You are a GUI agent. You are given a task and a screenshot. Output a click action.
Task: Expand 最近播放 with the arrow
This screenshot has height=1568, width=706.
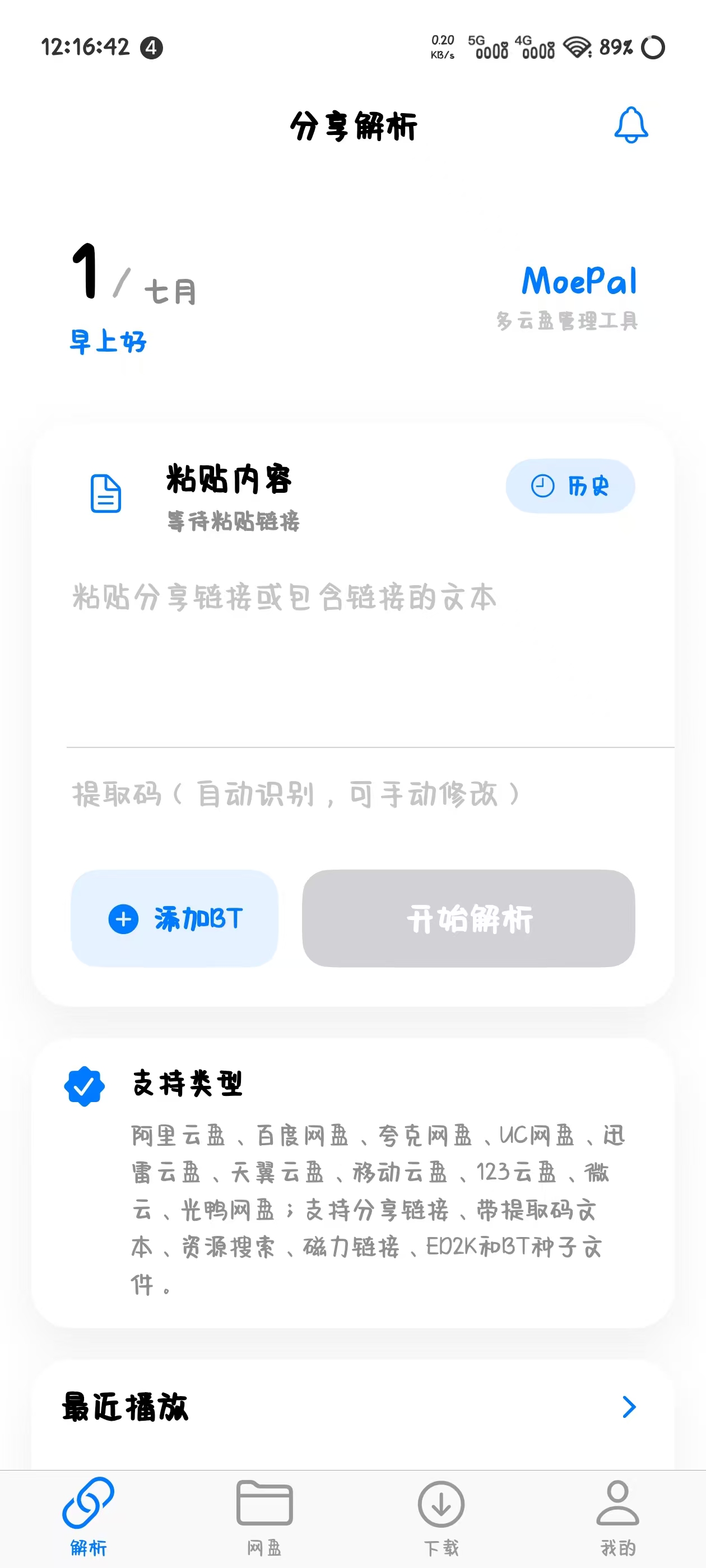coord(629,1407)
